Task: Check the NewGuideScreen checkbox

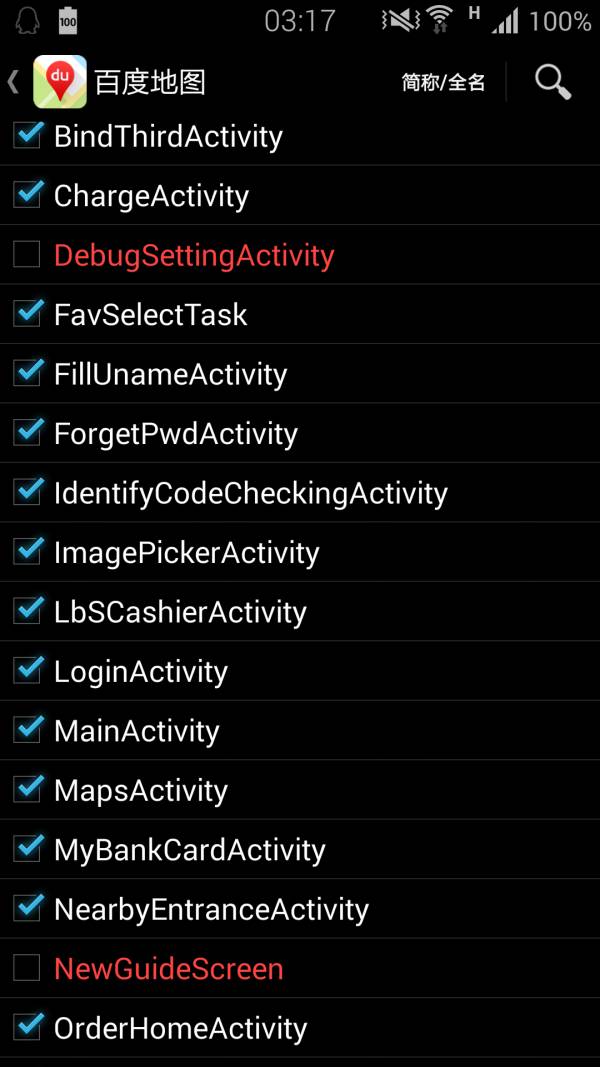Action: pos(27,968)
